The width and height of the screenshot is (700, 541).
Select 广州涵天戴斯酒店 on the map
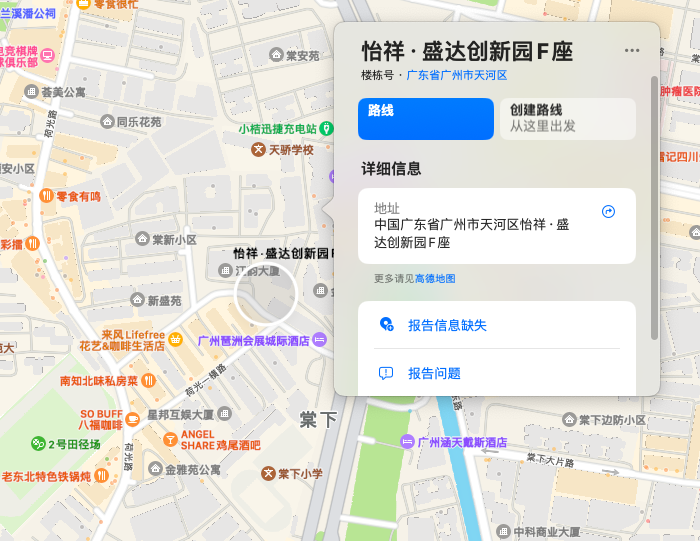coord(407,442)
